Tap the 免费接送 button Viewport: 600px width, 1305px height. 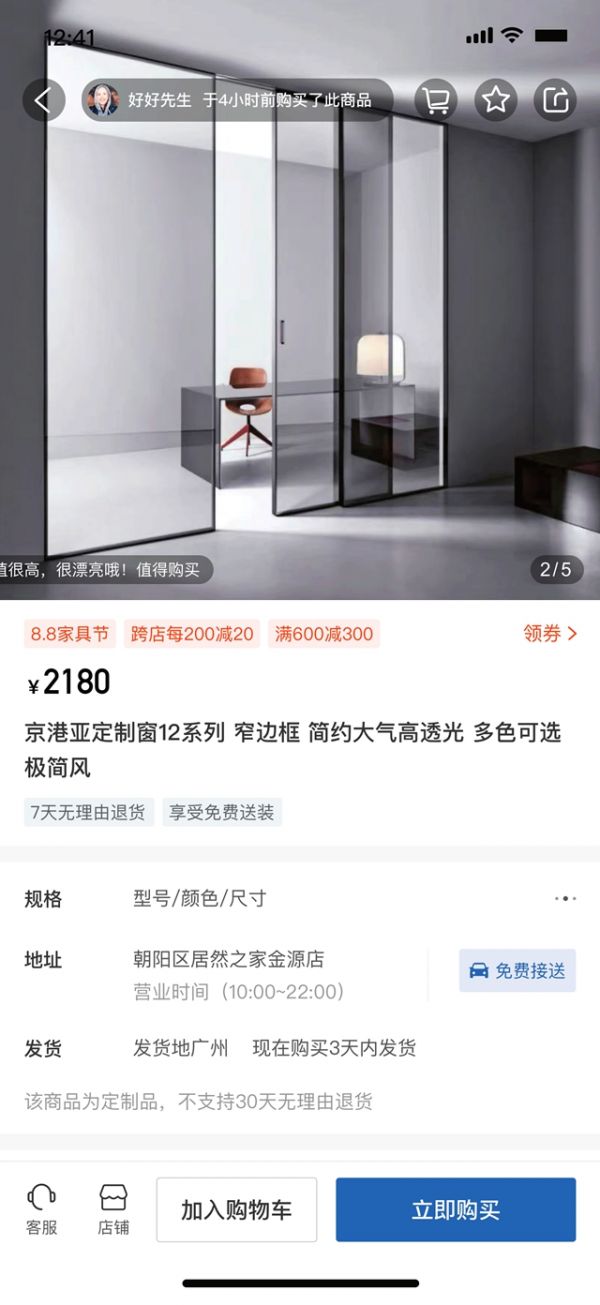tap(517, 970)
